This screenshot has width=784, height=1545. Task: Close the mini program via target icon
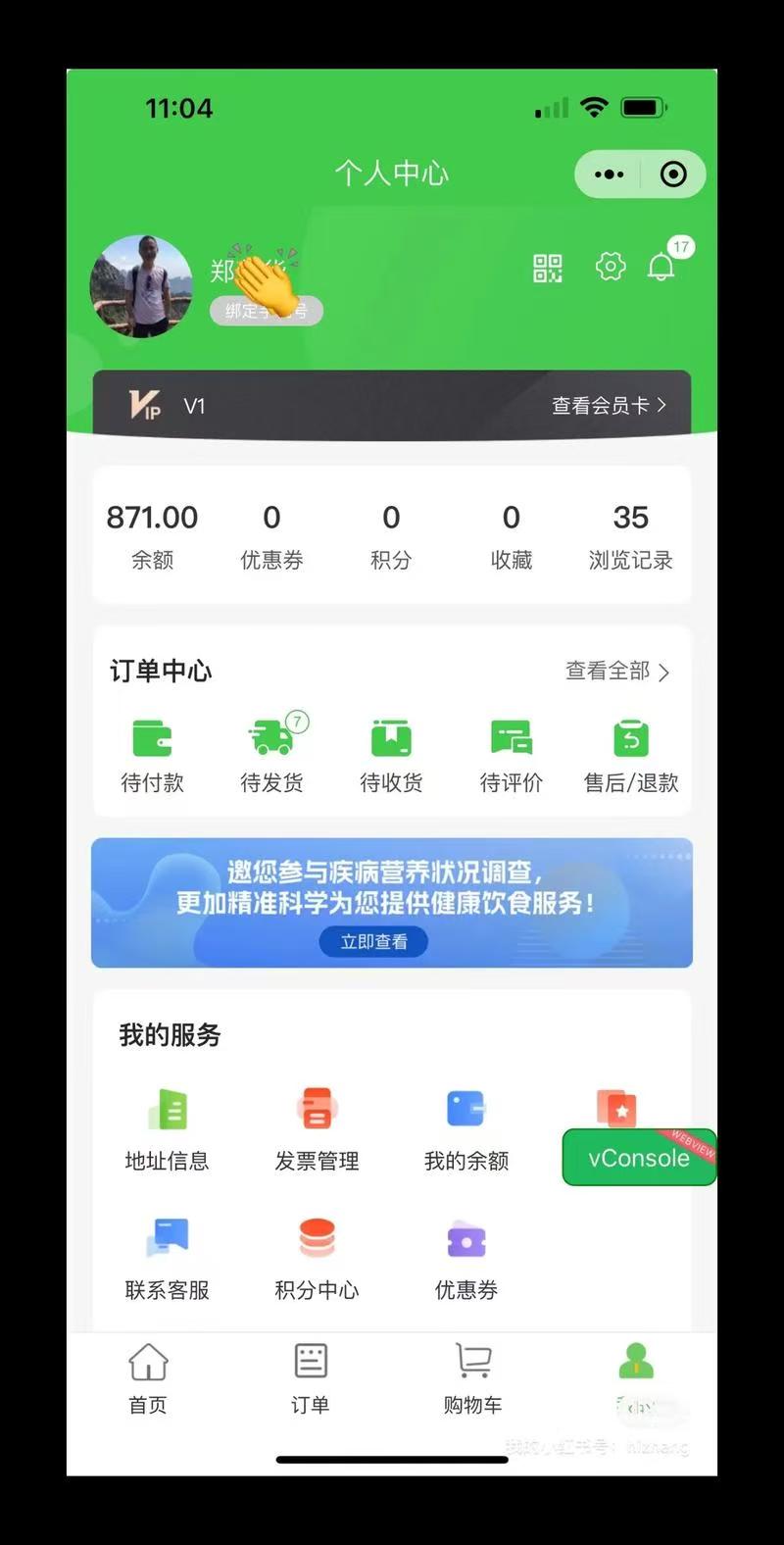pyautogui.click(x=673, y=174)
